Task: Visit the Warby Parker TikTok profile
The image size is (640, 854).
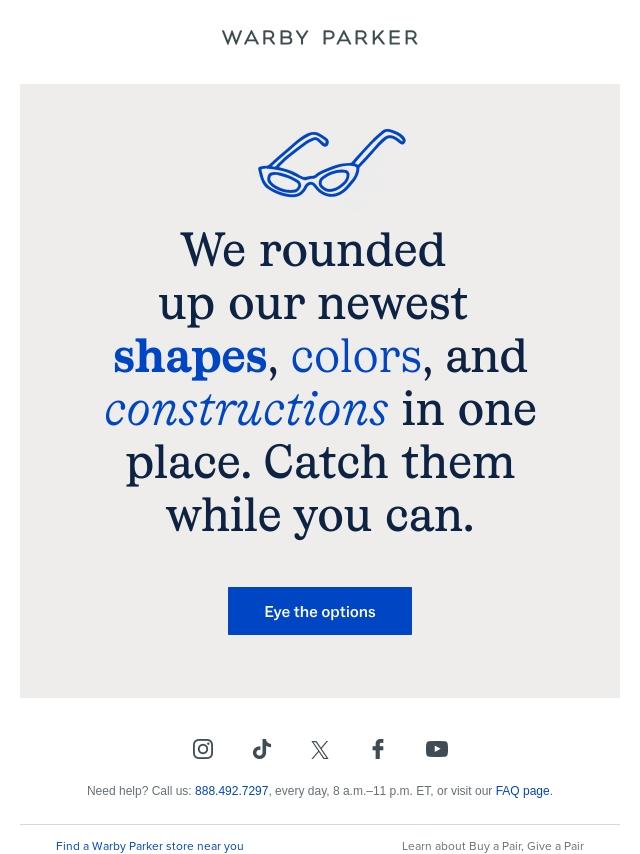Action: (262, 749)
